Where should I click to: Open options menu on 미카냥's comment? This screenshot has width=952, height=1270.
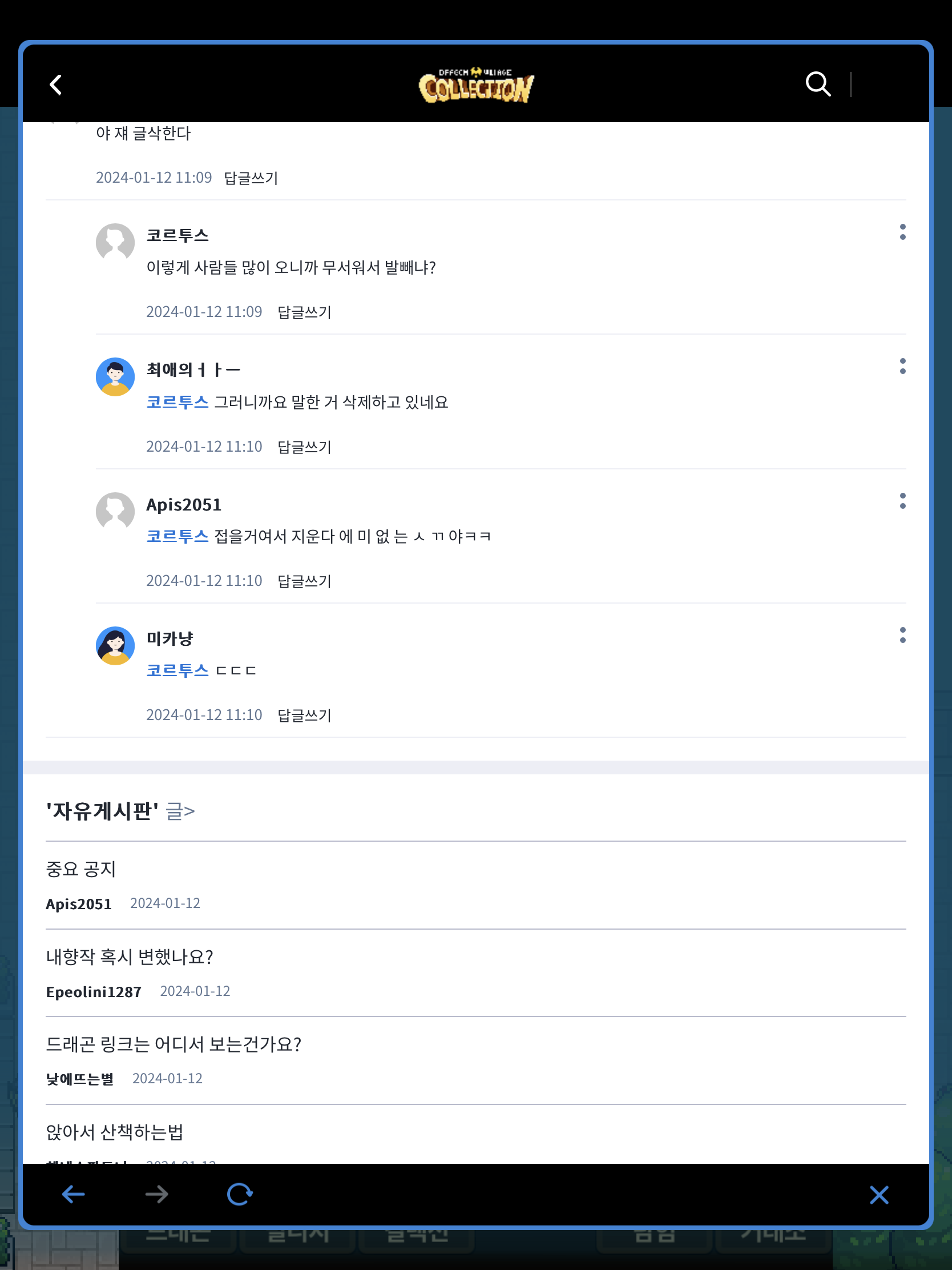click(x=903, y=635)
